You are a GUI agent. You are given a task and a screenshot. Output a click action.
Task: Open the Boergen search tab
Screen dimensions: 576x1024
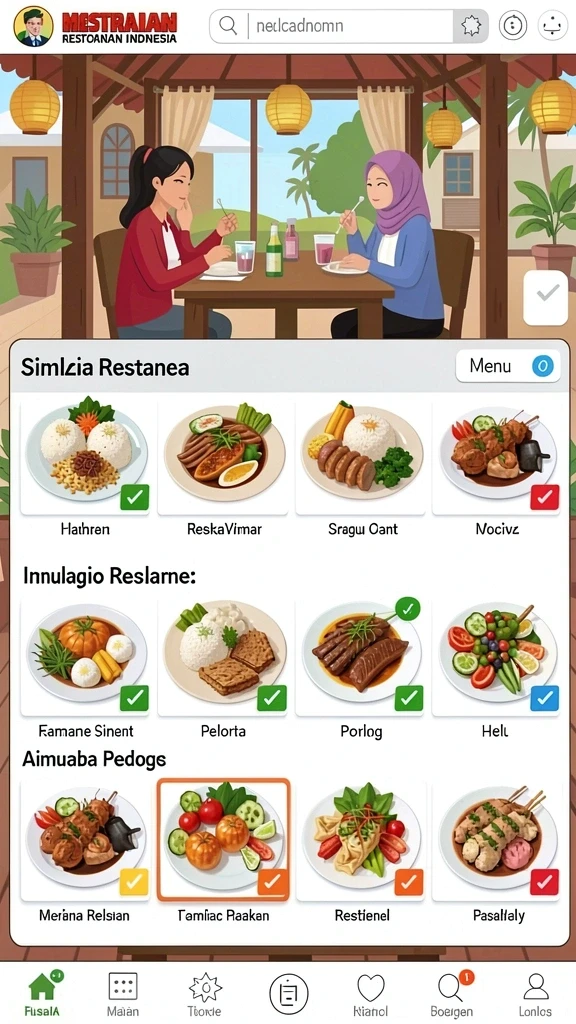(x=452, y=995)
